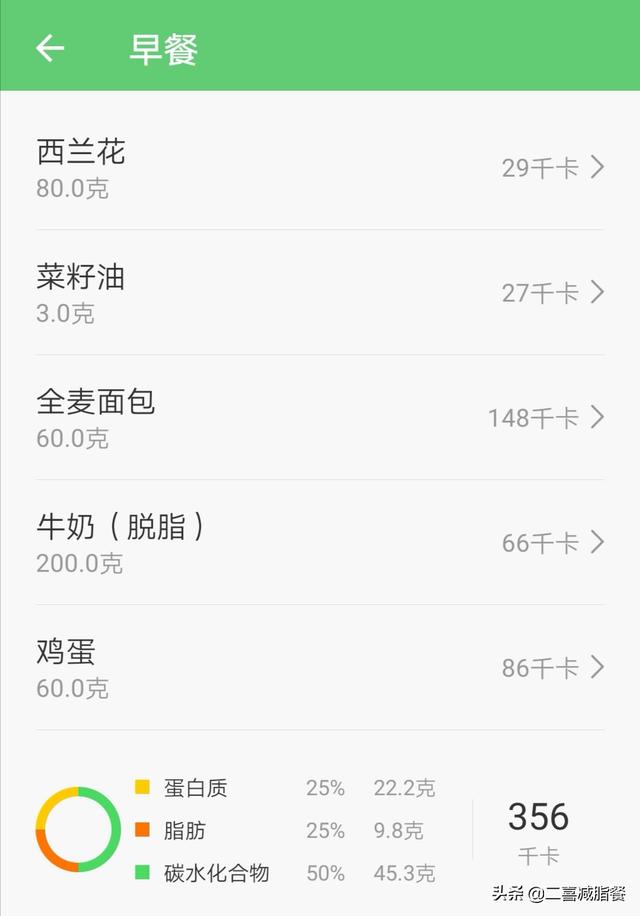Viewport: 640px width, 916px height.
Task: Go back from the 早餐 screen
Action: pos(50,48)
